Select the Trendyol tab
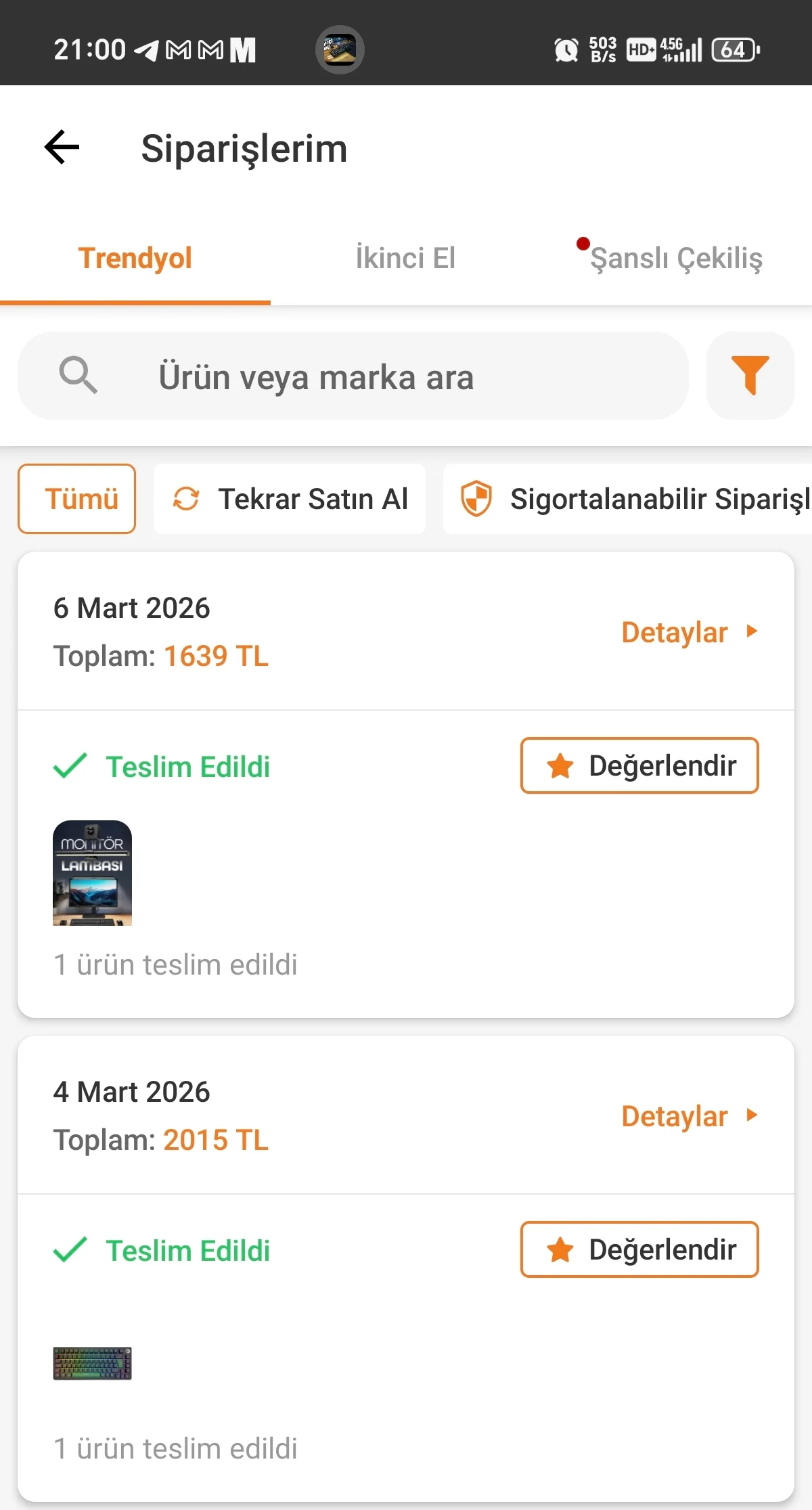 coord(135,259)
